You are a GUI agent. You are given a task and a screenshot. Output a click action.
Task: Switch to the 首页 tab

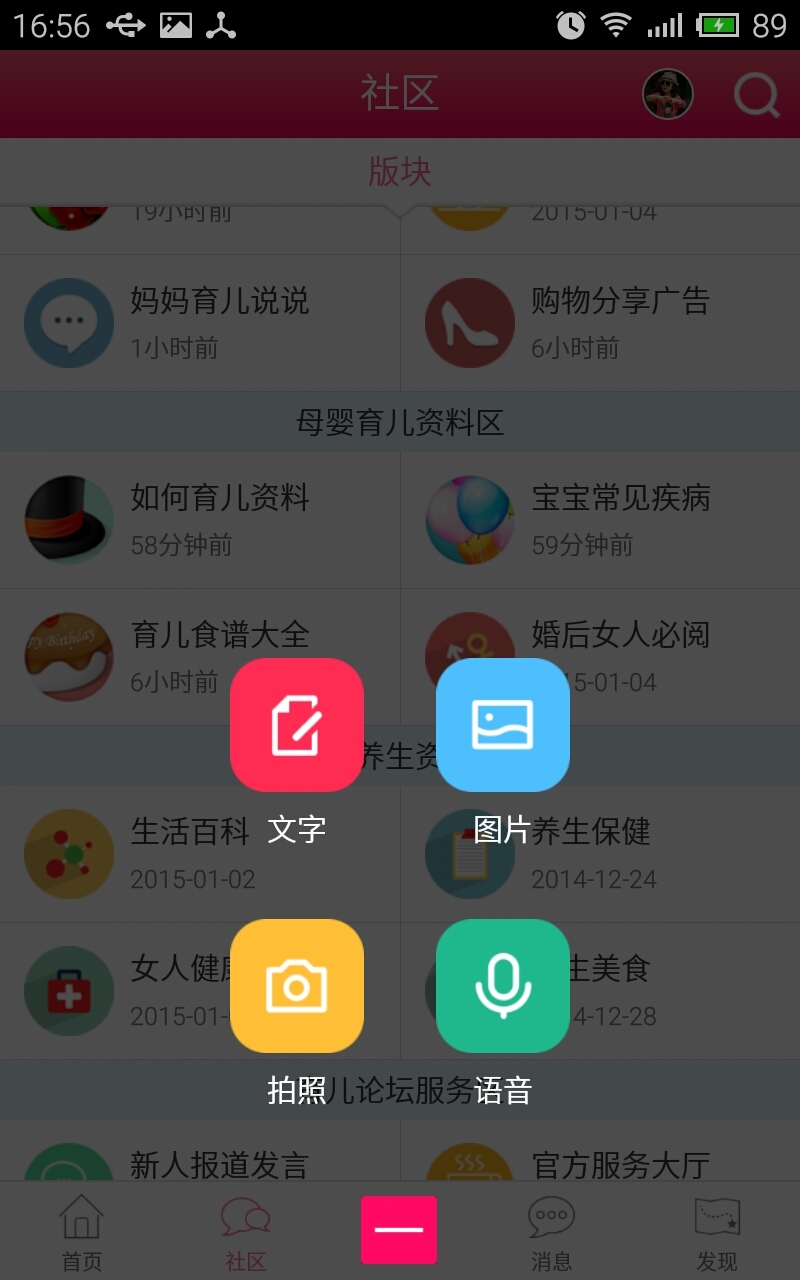82,1232
